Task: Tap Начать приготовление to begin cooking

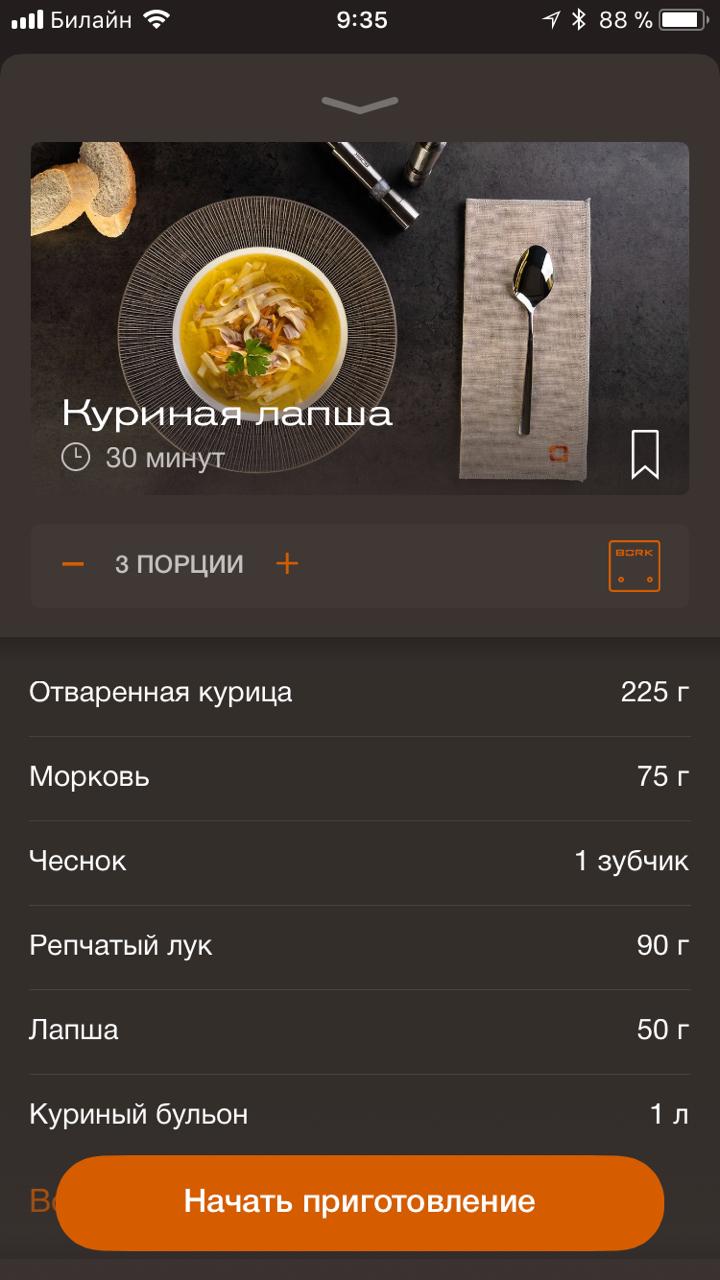Action: pos(360,1202)
